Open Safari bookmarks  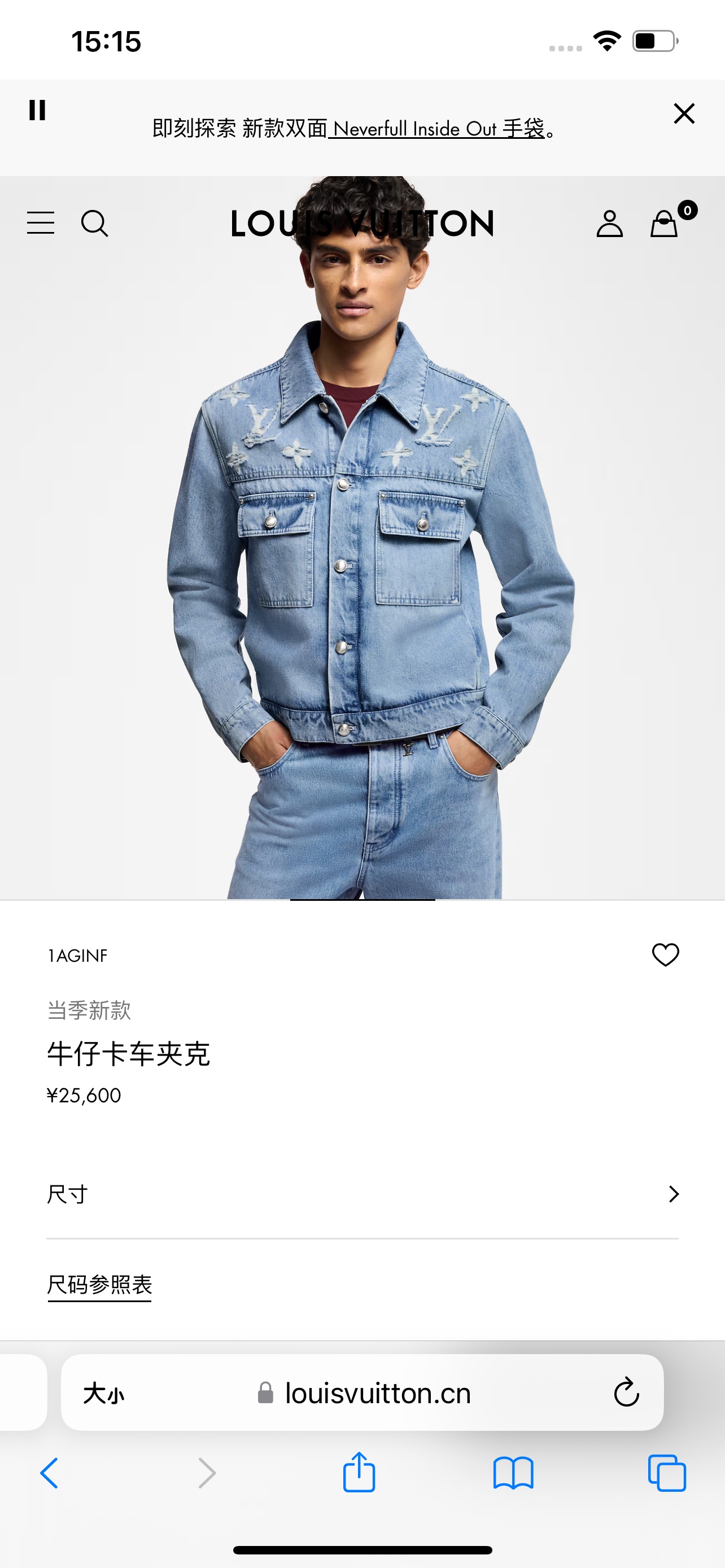click(513, 1474)
